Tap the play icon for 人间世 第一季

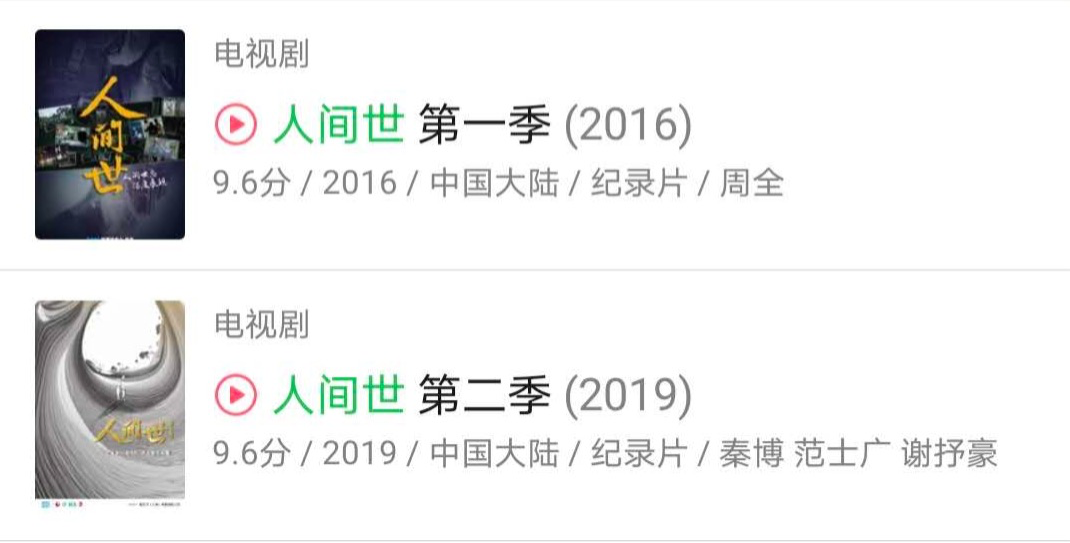coord(236,125)
